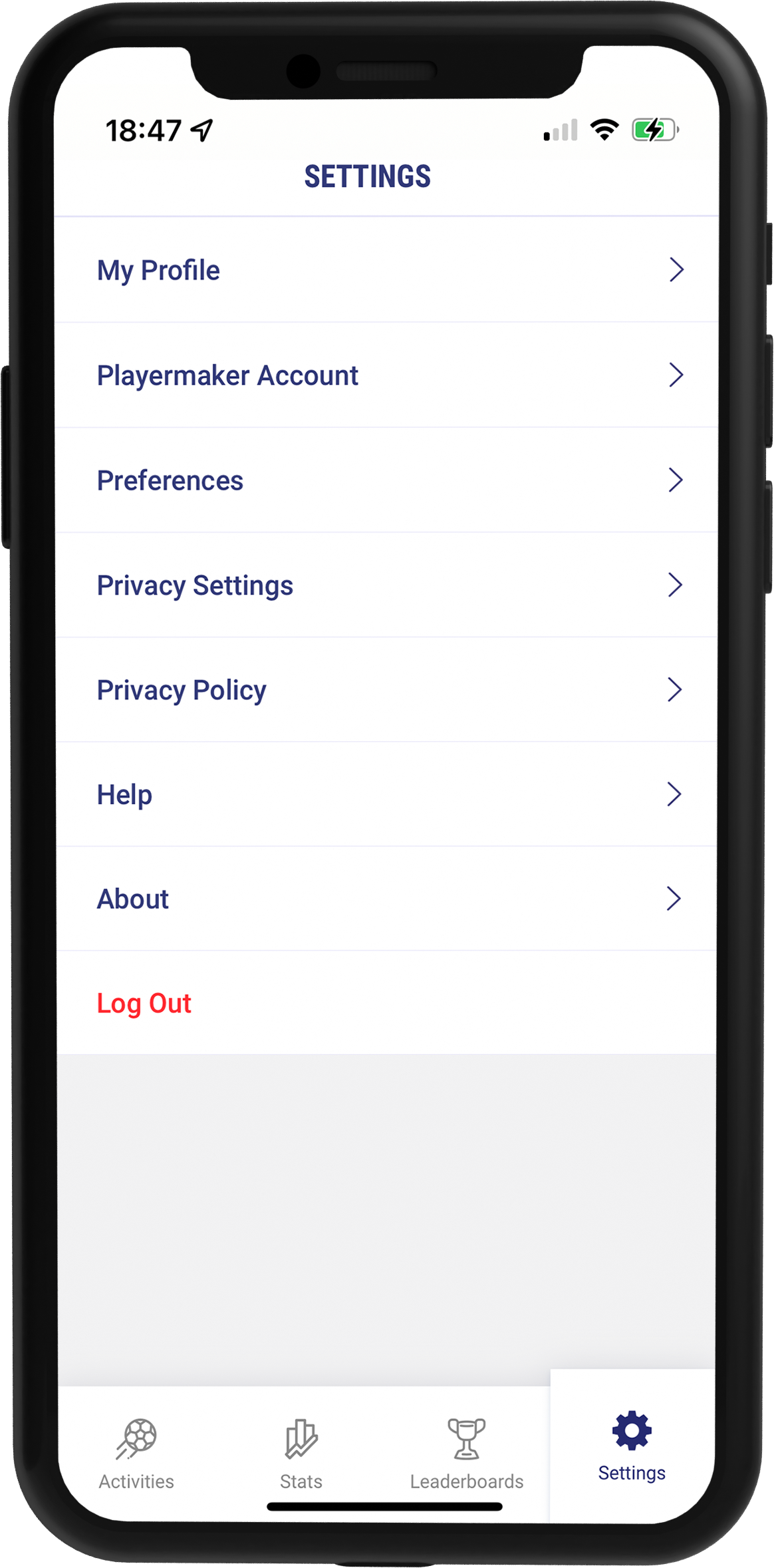Open the Preferences row
The width and height of the screenshot is (774, 1568).
(x=386, y=480)
